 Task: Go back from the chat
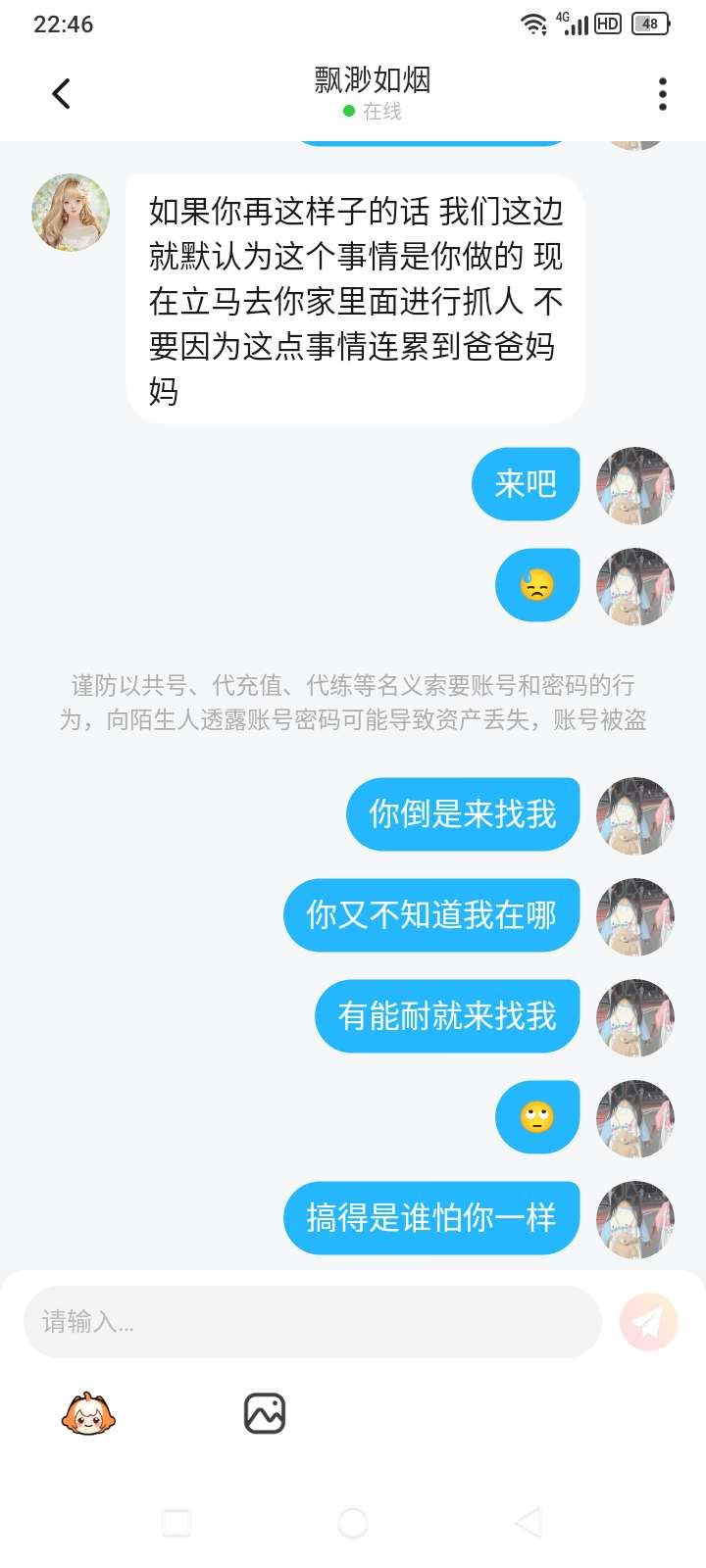tap(61, 94)
